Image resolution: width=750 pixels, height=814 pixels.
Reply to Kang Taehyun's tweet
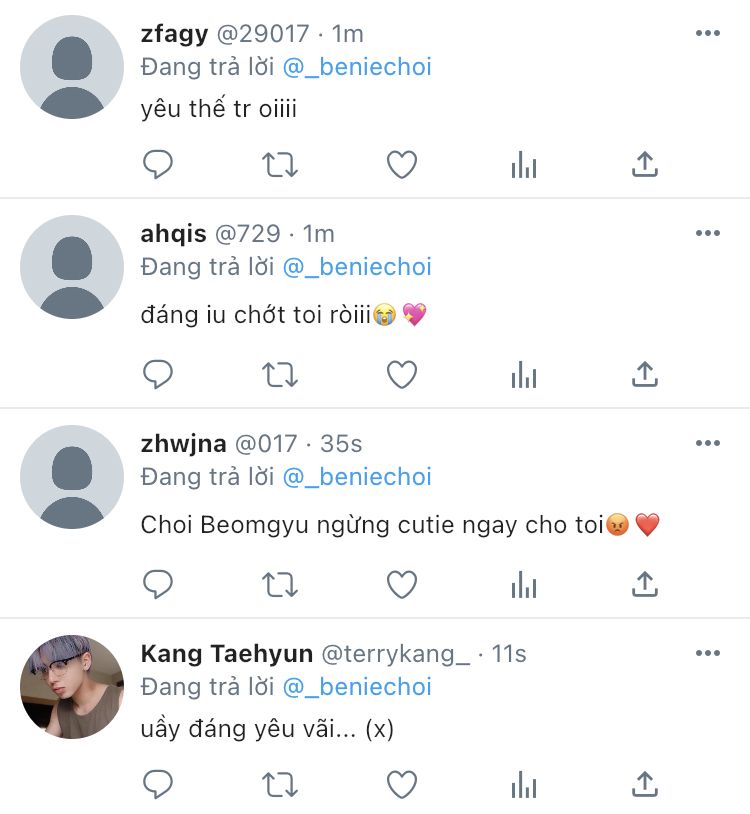pos(158,783)
